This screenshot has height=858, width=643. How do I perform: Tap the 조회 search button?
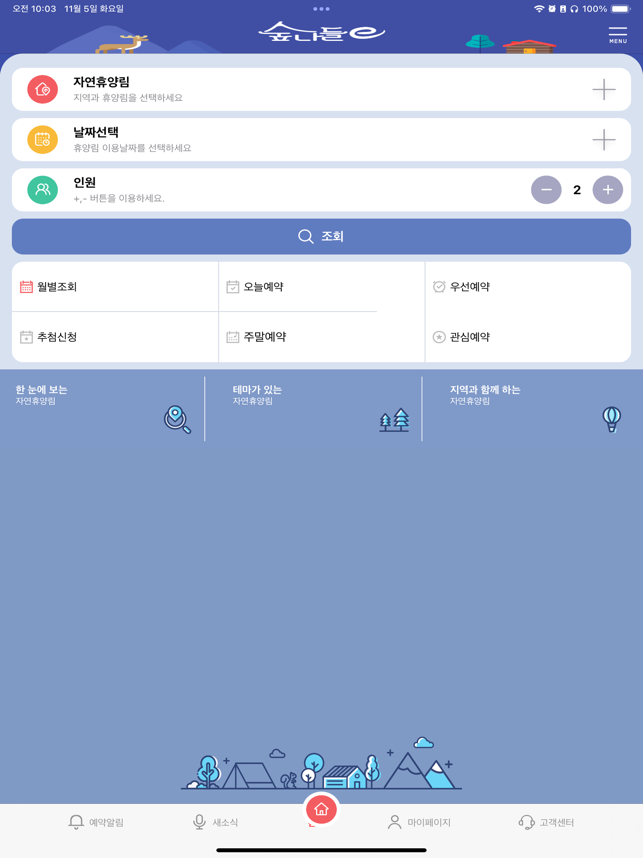click(321, 237)
